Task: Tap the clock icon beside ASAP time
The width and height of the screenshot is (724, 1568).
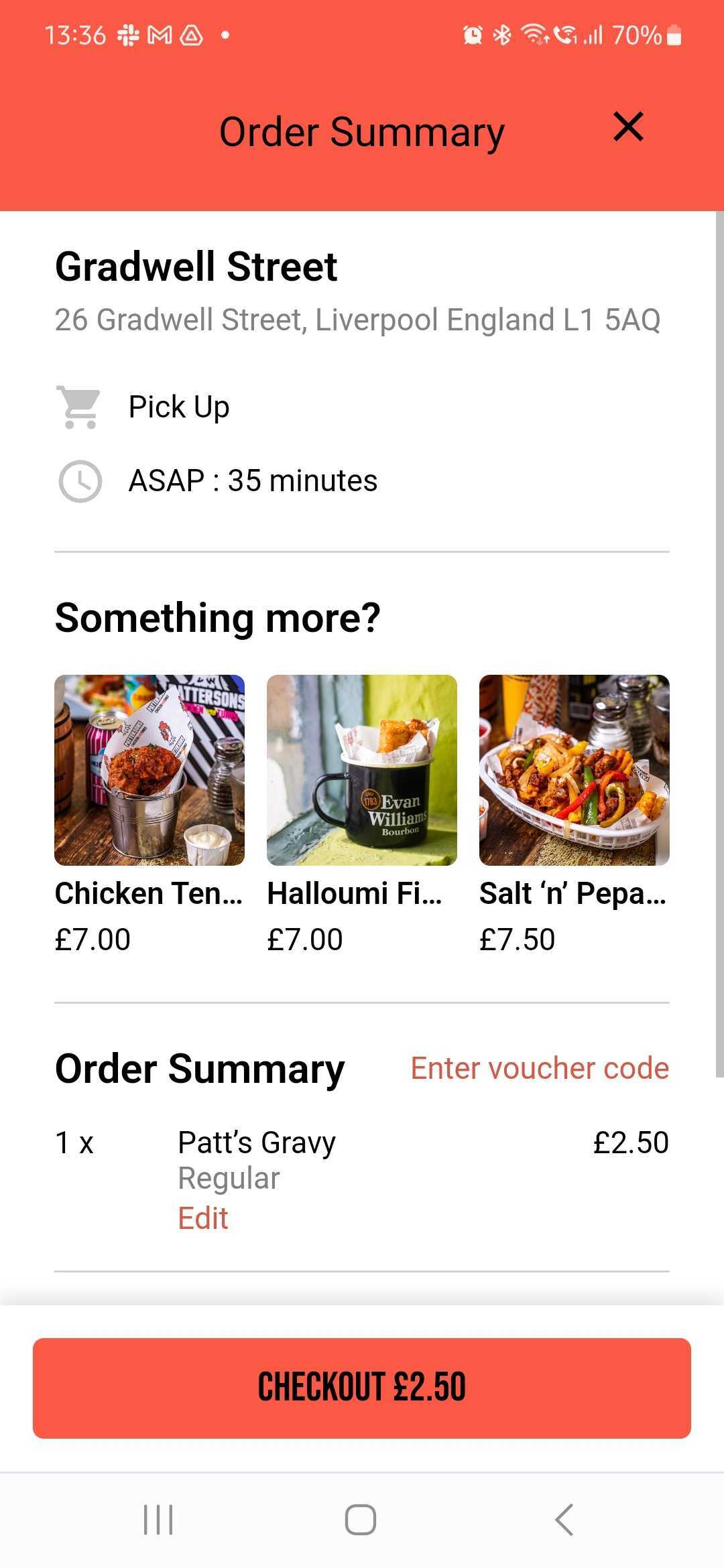Action: click(78, 480)
